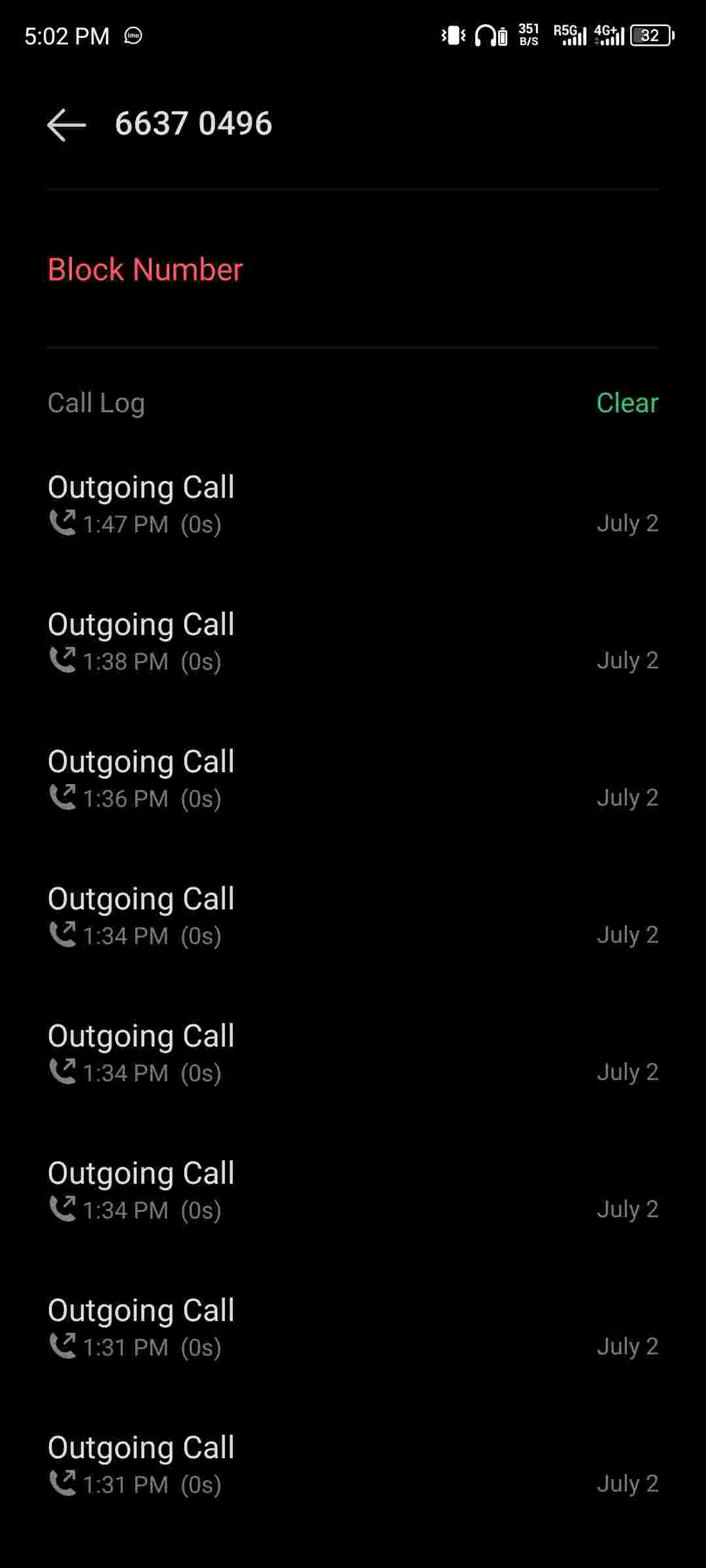Clear the call log

coord(627,403)
